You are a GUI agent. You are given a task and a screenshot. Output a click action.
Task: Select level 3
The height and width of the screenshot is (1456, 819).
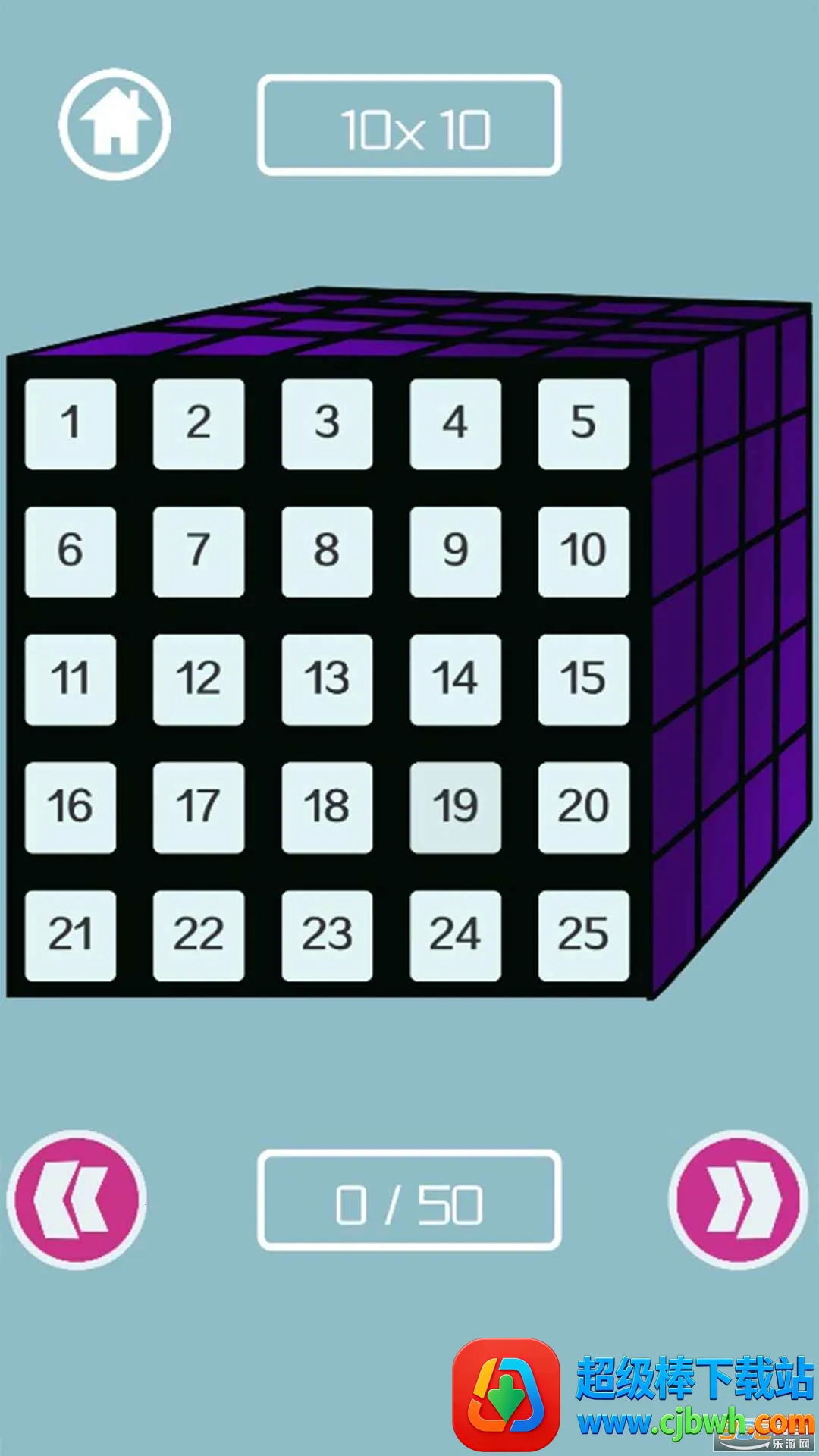point(327,423)
